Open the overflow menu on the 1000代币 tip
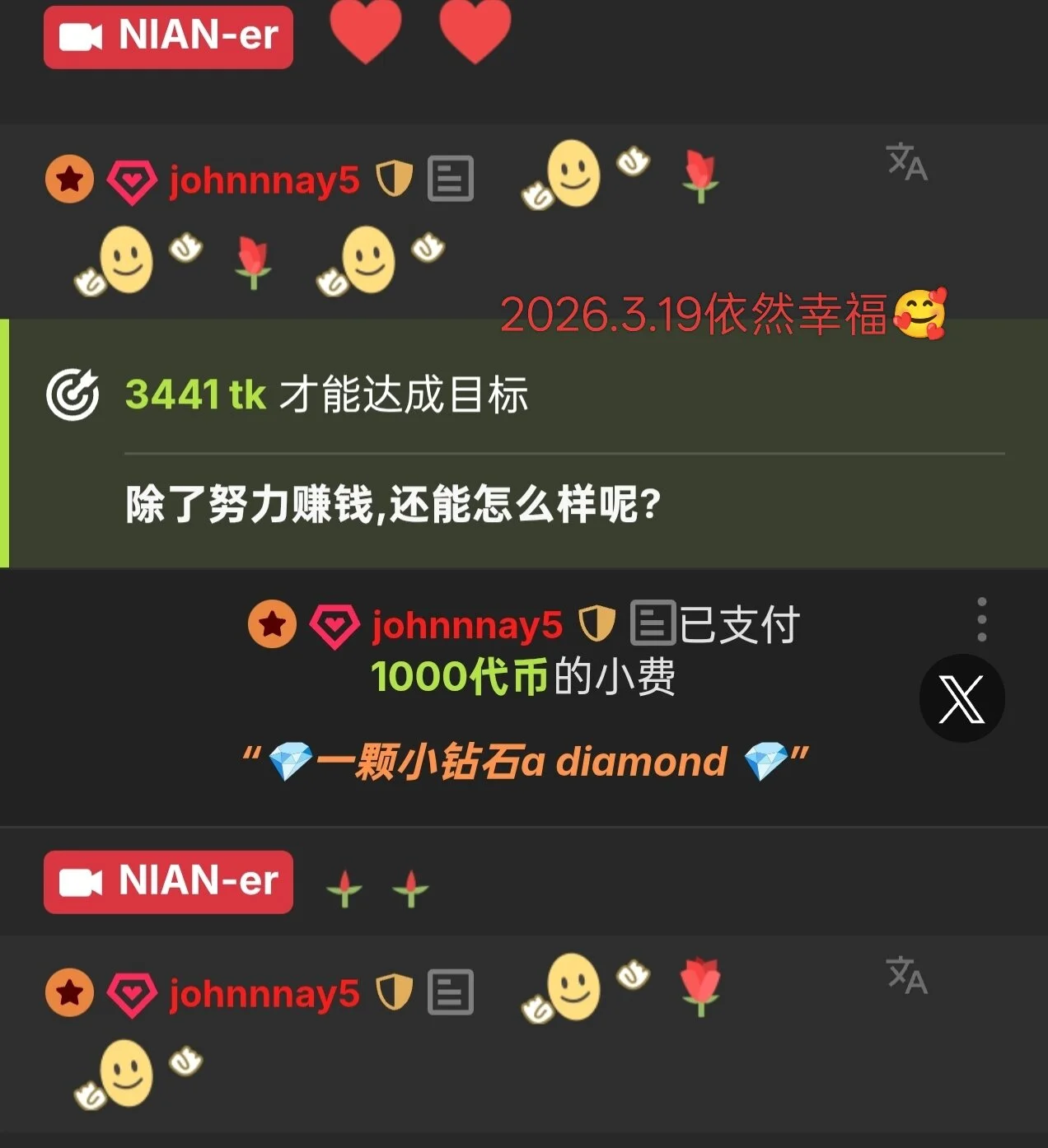 (981, 619)
